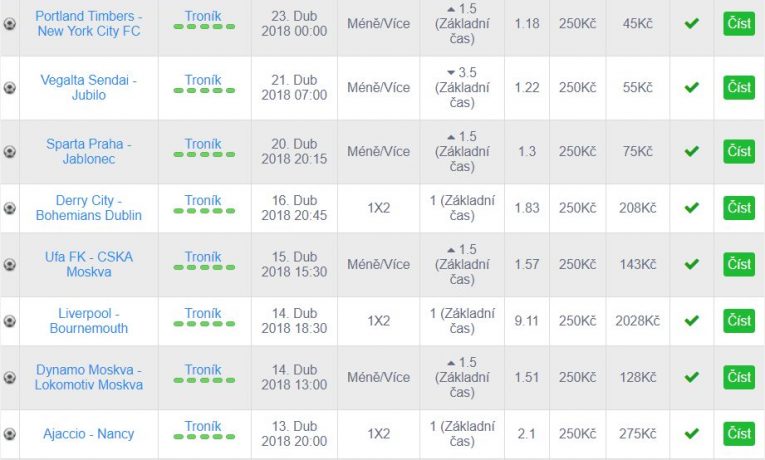Open Portland Timbers - New York City FC match link
765x460 pixels.
[x=88, y=23]
